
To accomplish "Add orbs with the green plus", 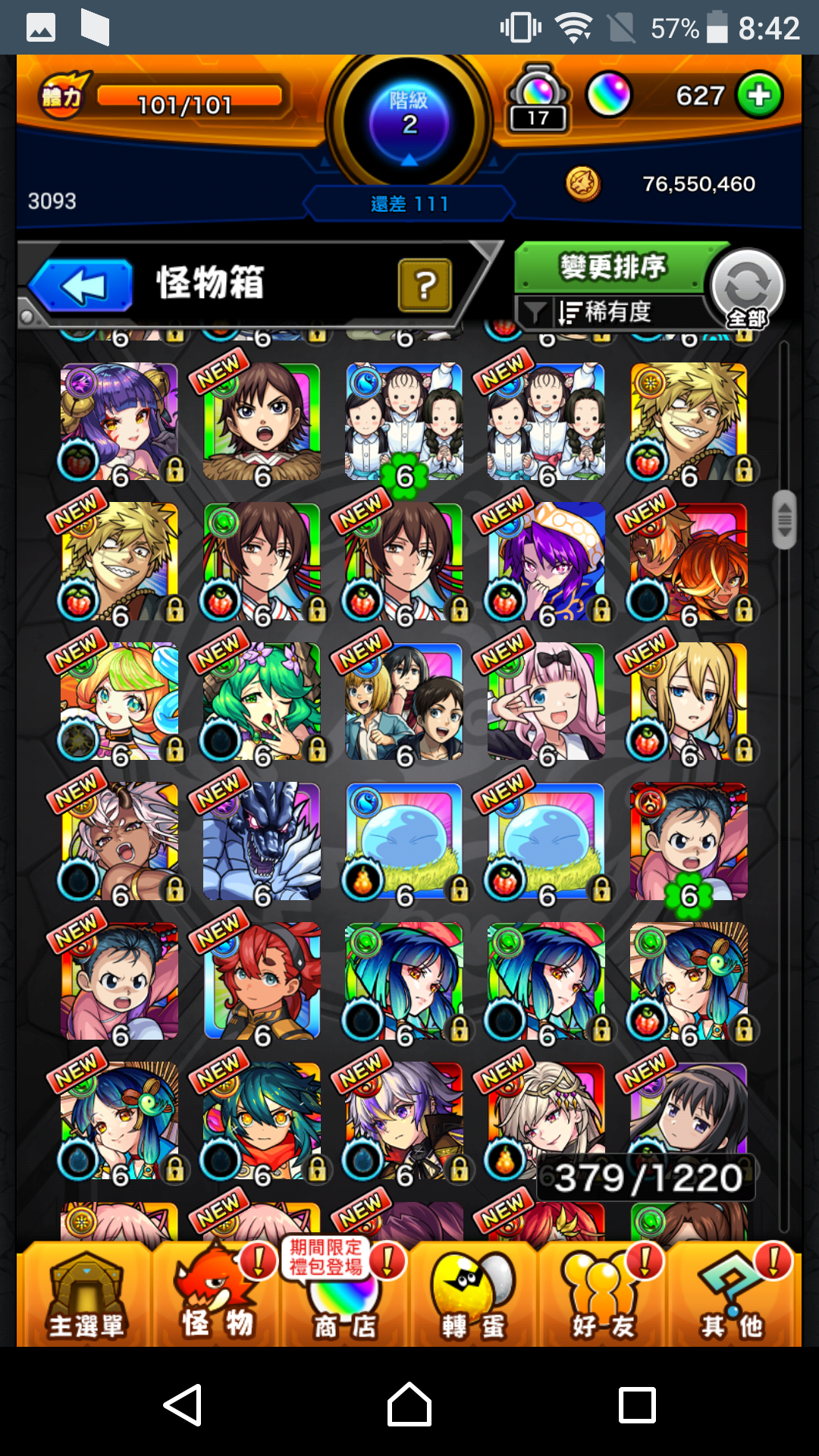I will click(x=760, y=96).
